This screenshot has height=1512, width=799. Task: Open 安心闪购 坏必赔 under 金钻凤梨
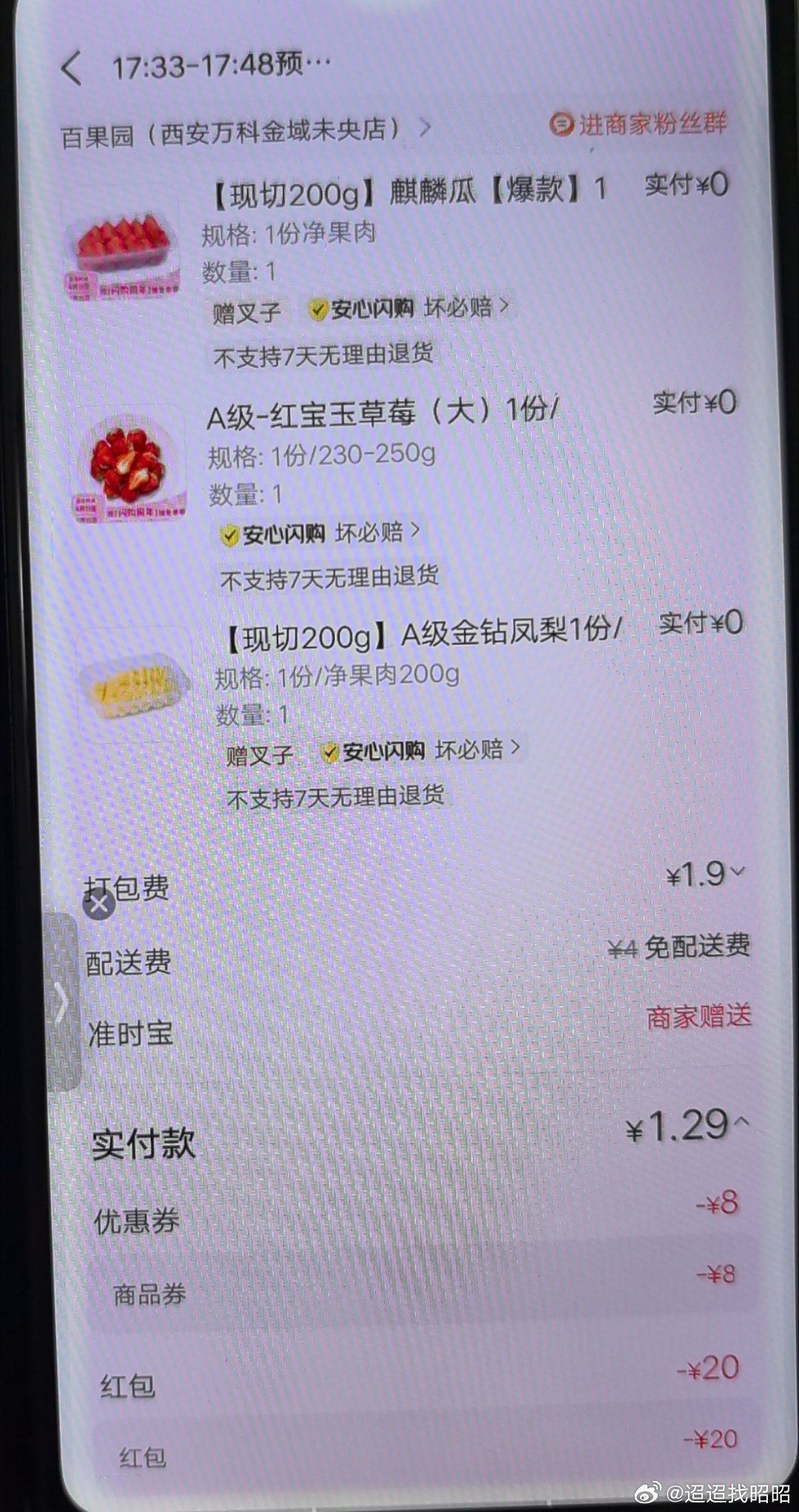click(x=420, y=751)
